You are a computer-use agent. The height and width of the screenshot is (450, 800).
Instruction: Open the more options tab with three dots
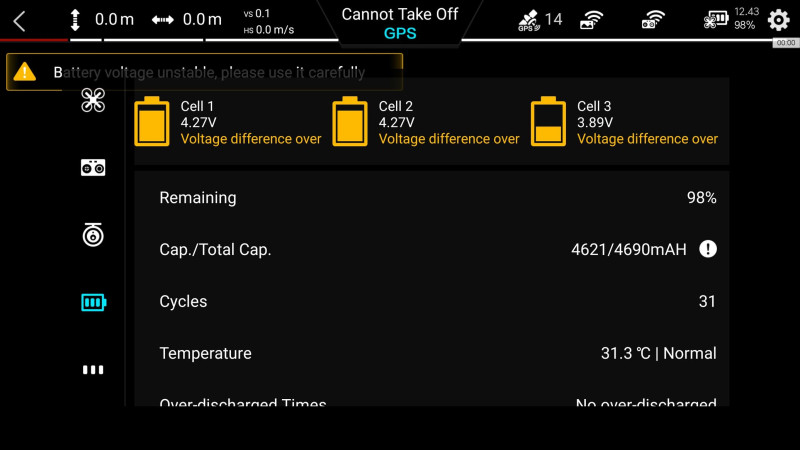pyautogui.click(x=93, y=369)
